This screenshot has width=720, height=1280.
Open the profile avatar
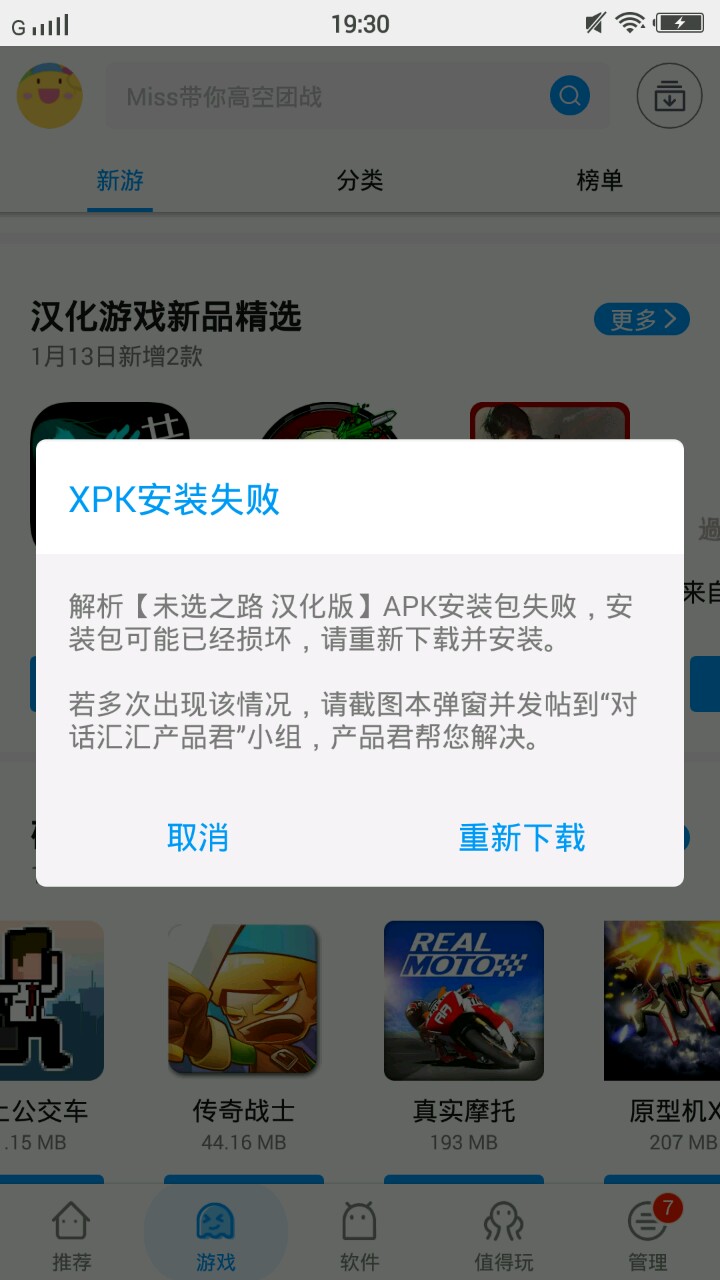(50, 95)
